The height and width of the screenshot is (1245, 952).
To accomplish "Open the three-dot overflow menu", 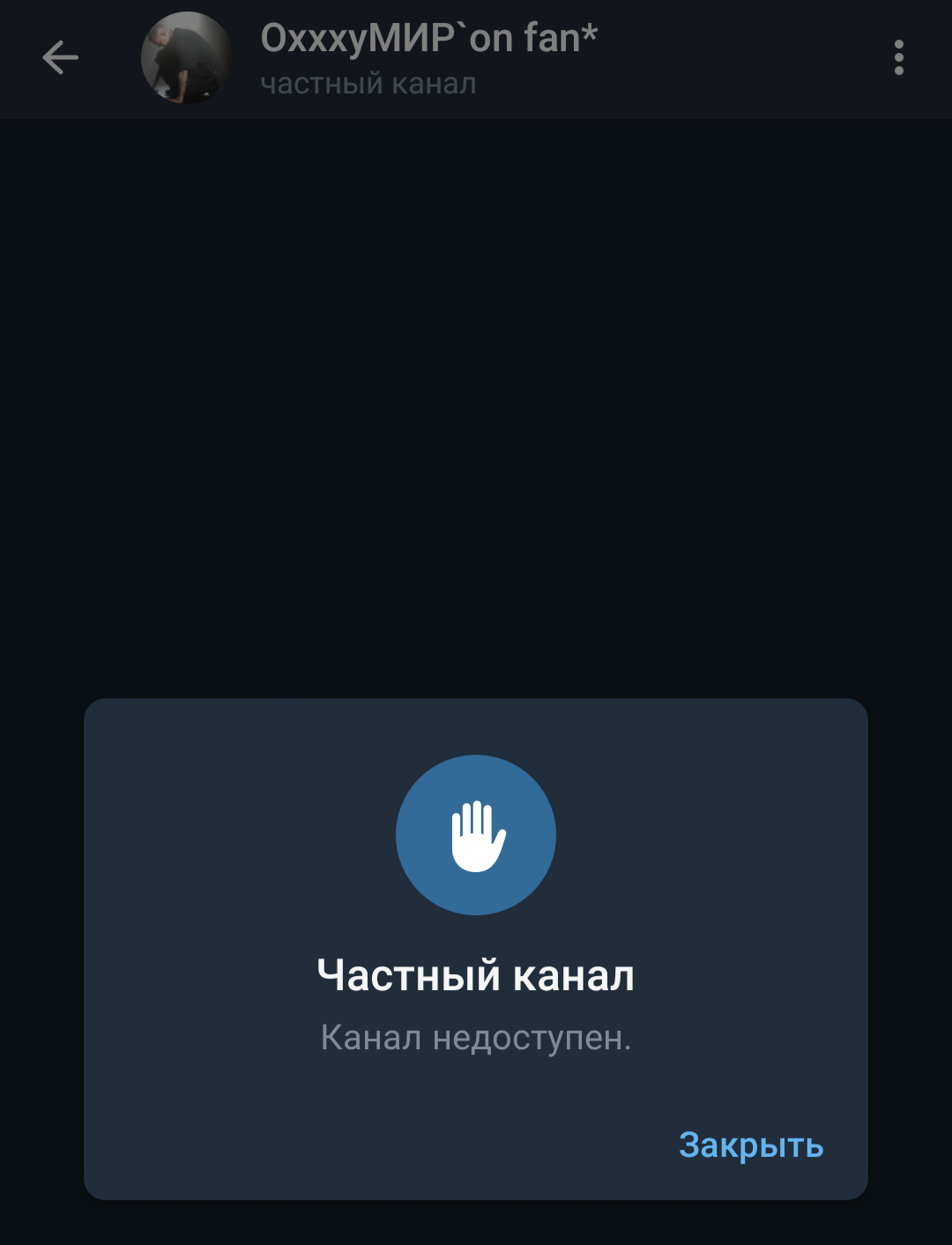I will [898, 58].
